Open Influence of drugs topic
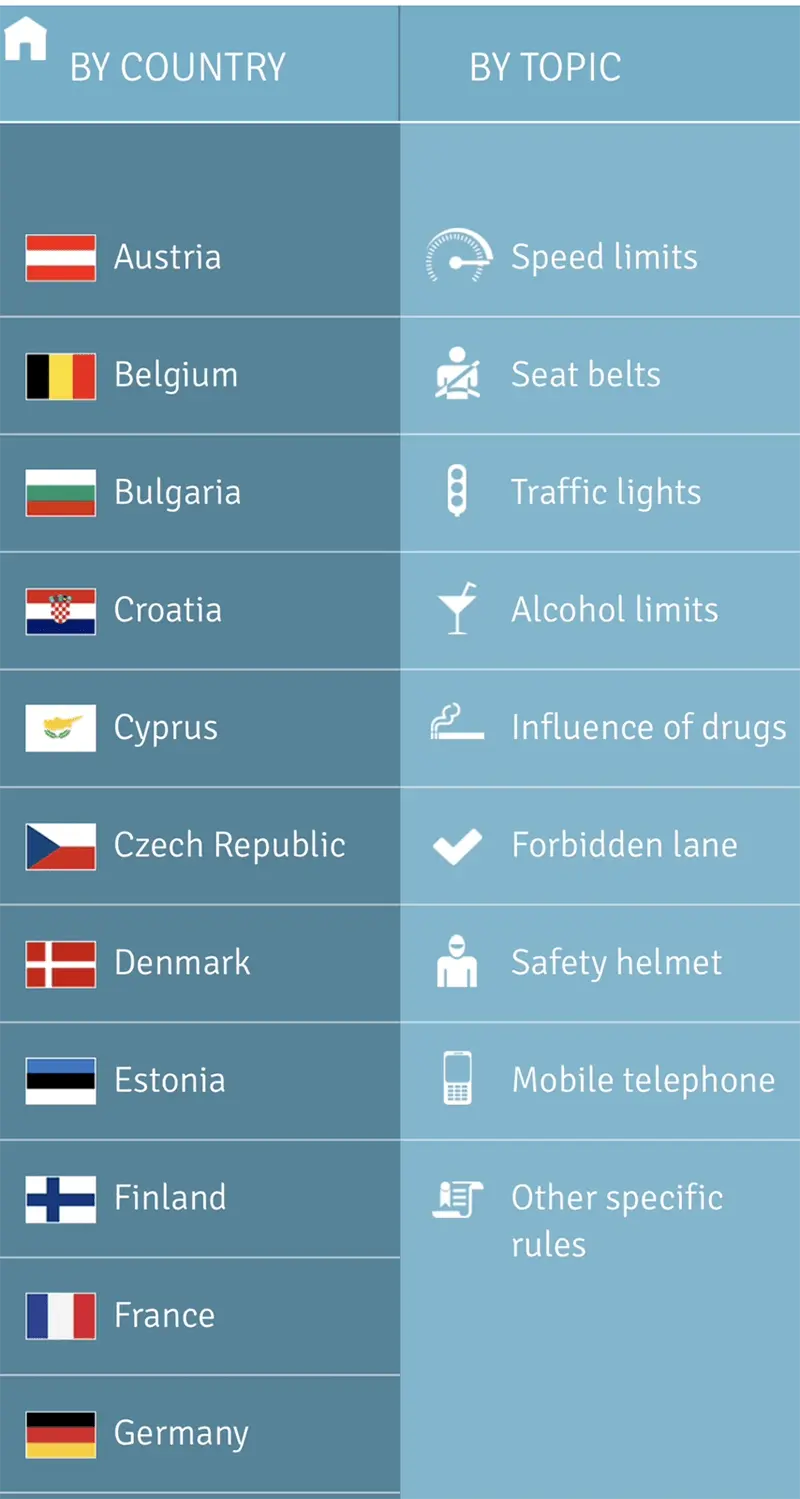 [648, 727]
